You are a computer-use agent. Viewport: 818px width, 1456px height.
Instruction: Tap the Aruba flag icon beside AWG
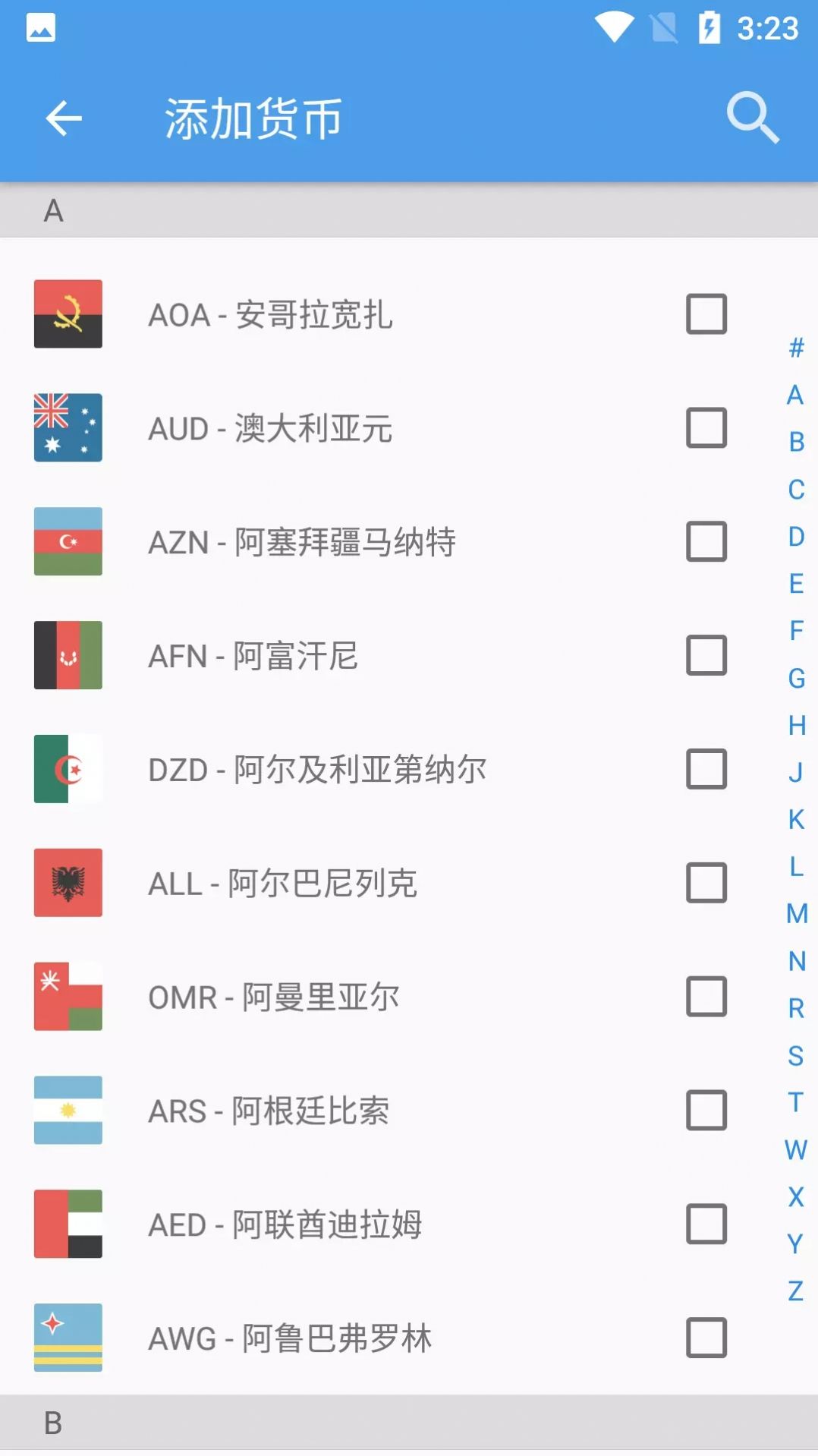pyautogui.click(x=68, y=1338)
